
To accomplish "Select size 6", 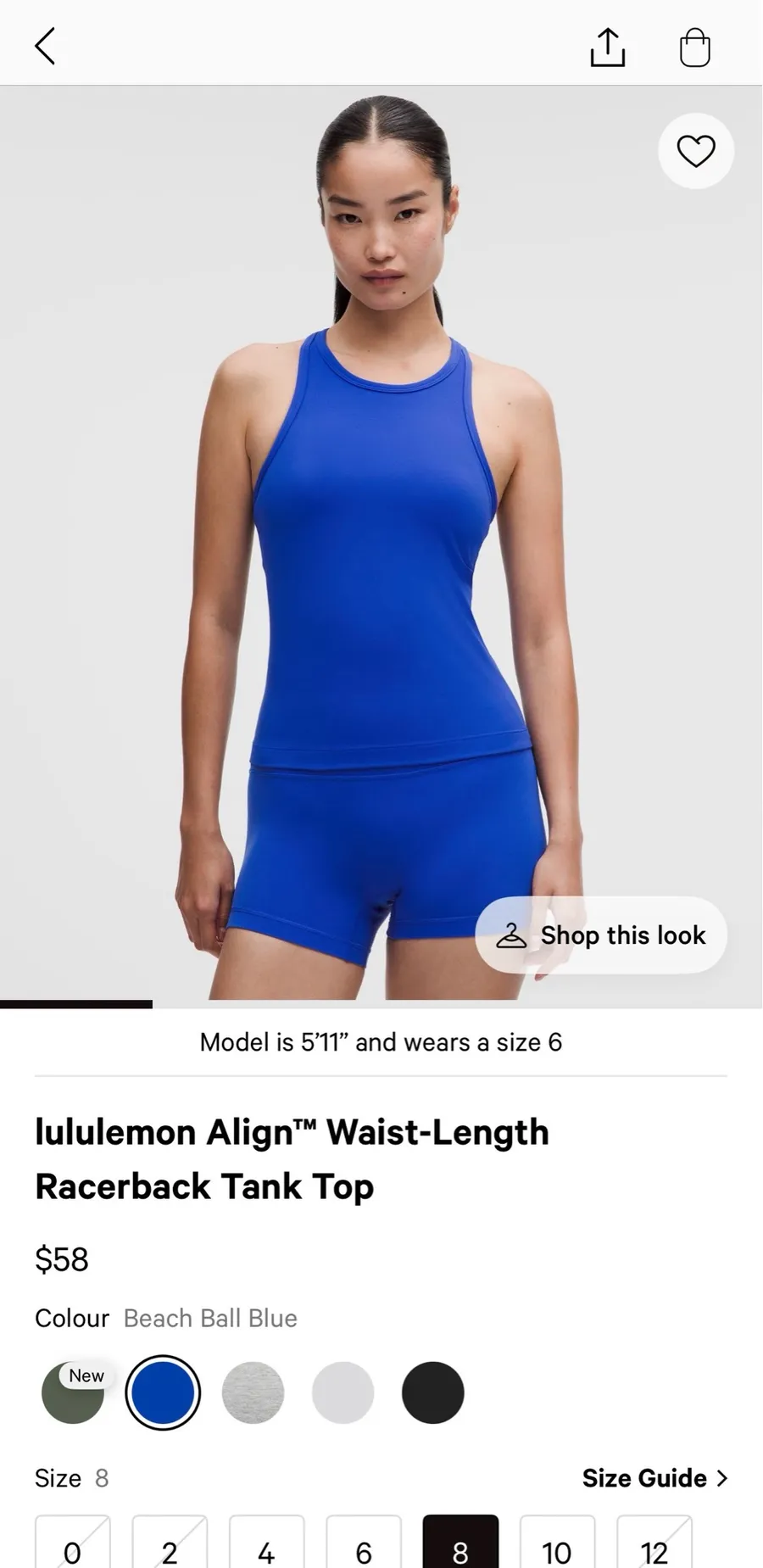I will tap(364, 1542).
